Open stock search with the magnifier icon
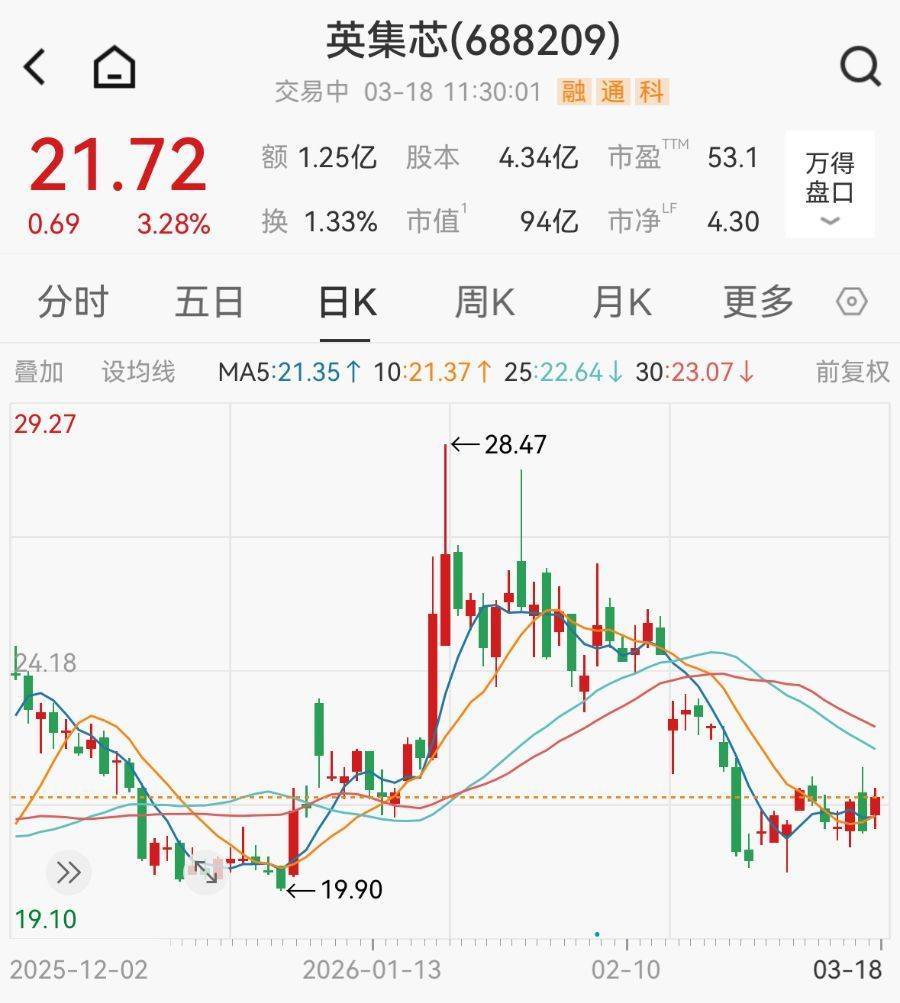The image size is (900, 1003). (860, 68)
